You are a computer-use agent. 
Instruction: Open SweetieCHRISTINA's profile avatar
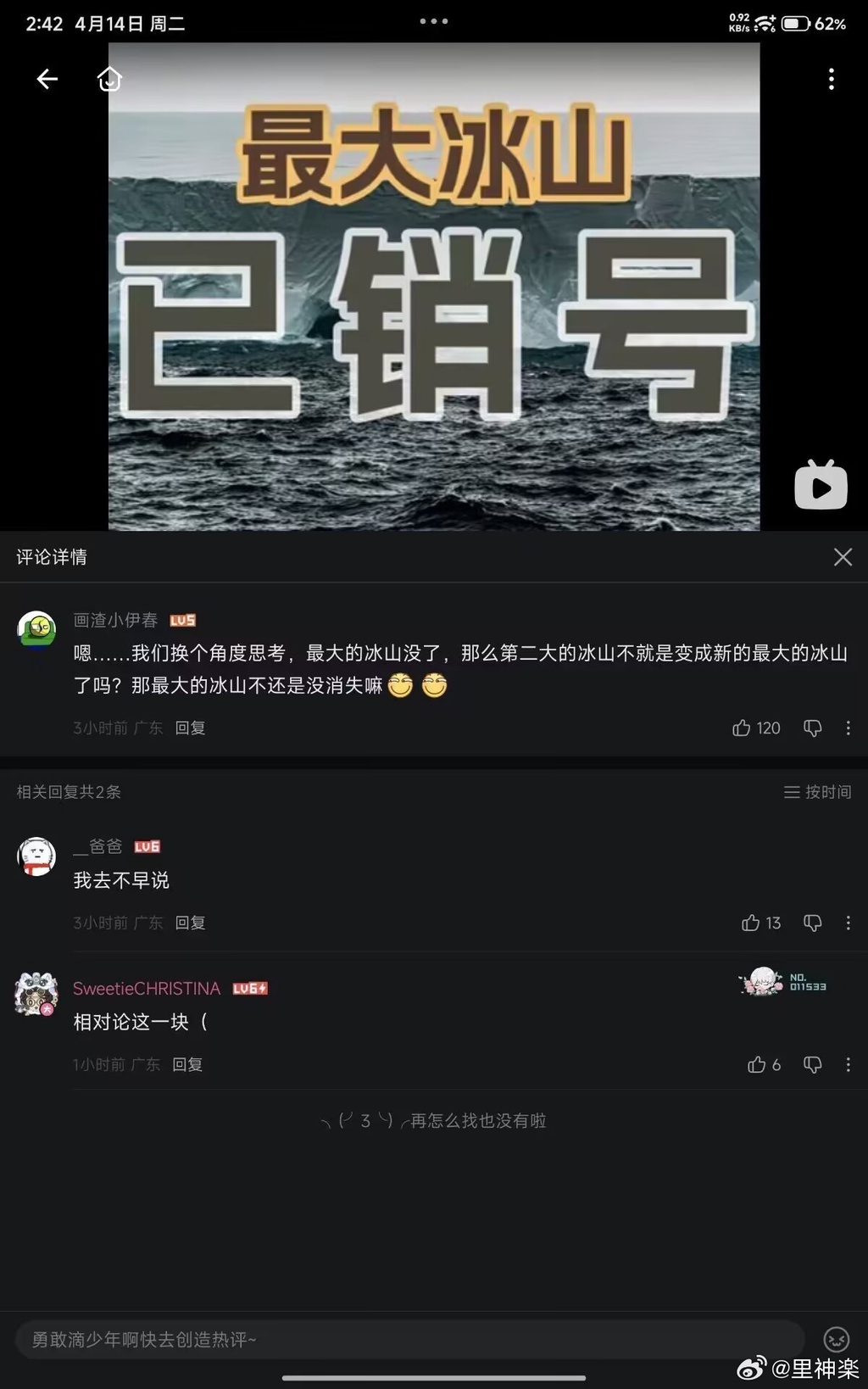pos(36,994)
